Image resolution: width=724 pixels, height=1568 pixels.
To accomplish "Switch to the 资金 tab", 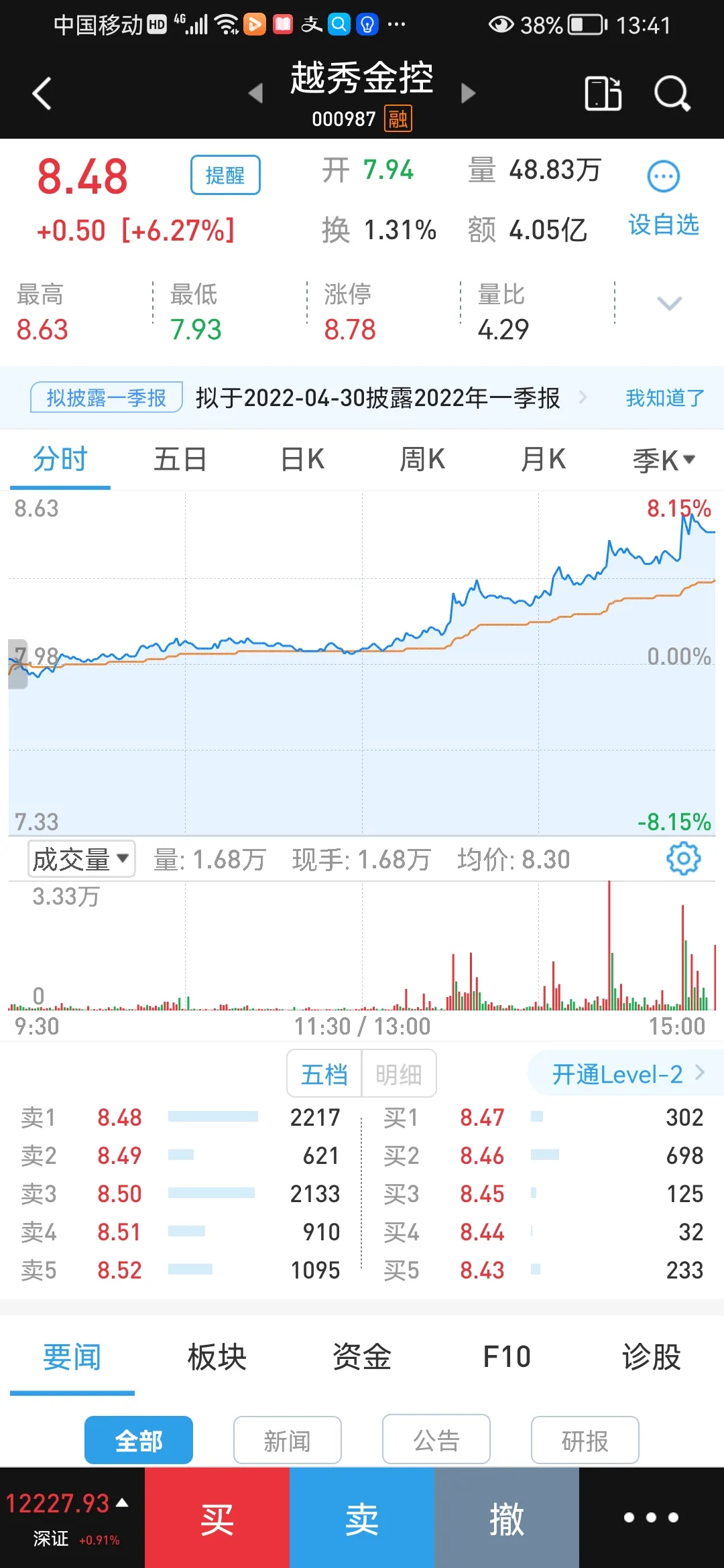I will point(362,1357).
